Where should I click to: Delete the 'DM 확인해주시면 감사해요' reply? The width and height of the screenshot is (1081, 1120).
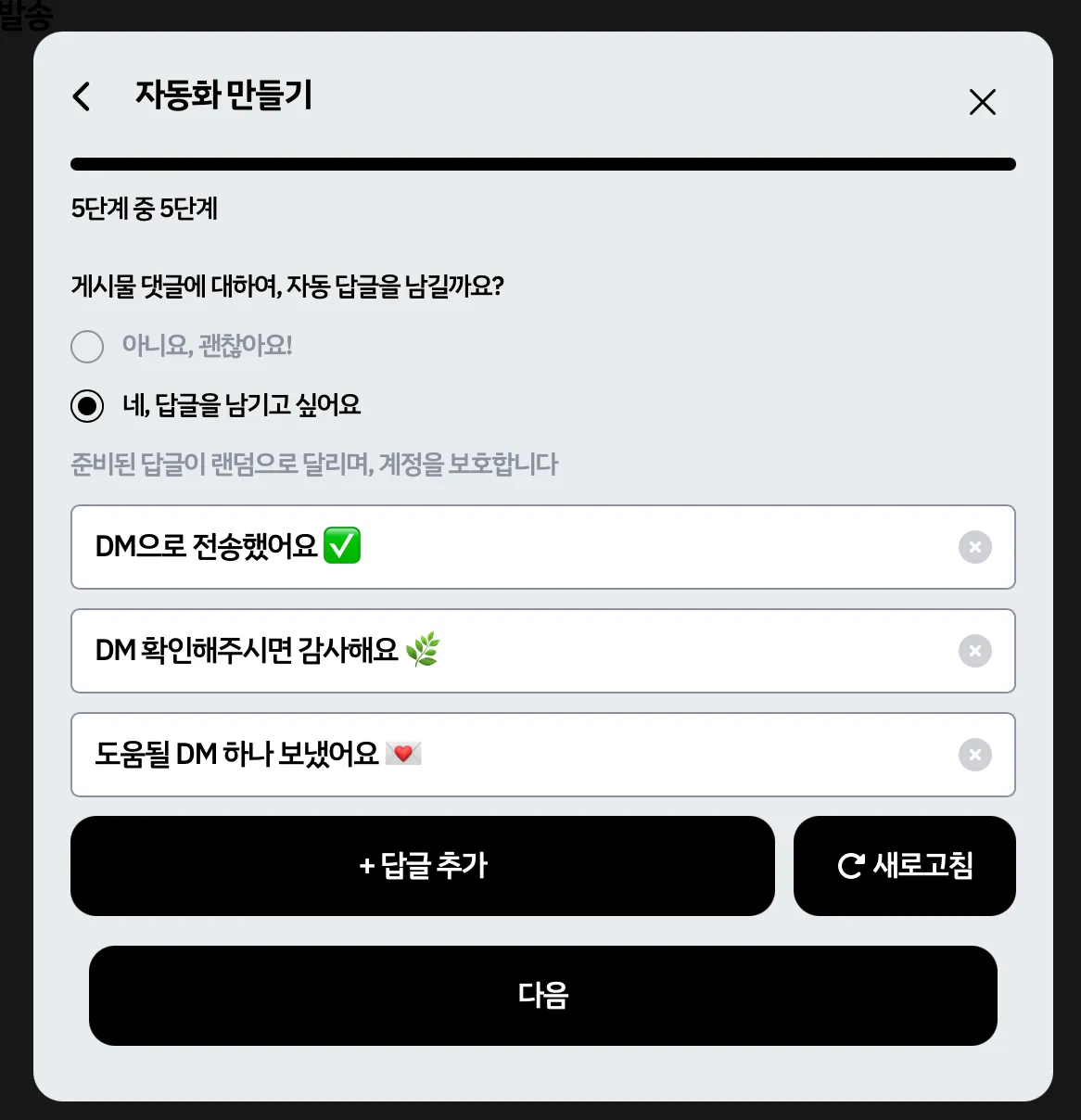click(974, 651)
